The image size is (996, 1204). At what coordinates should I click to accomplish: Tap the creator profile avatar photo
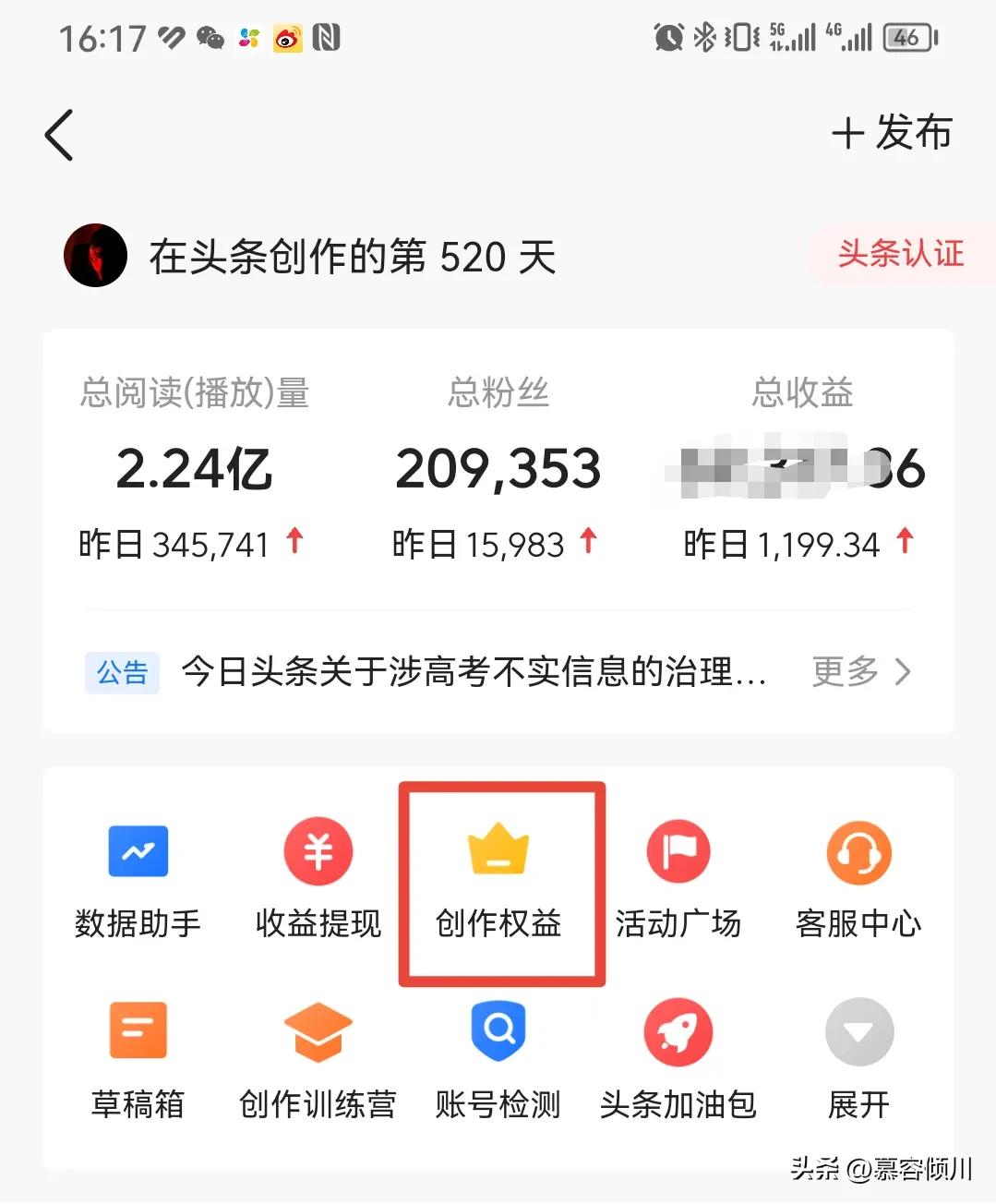tap(95, 256)
